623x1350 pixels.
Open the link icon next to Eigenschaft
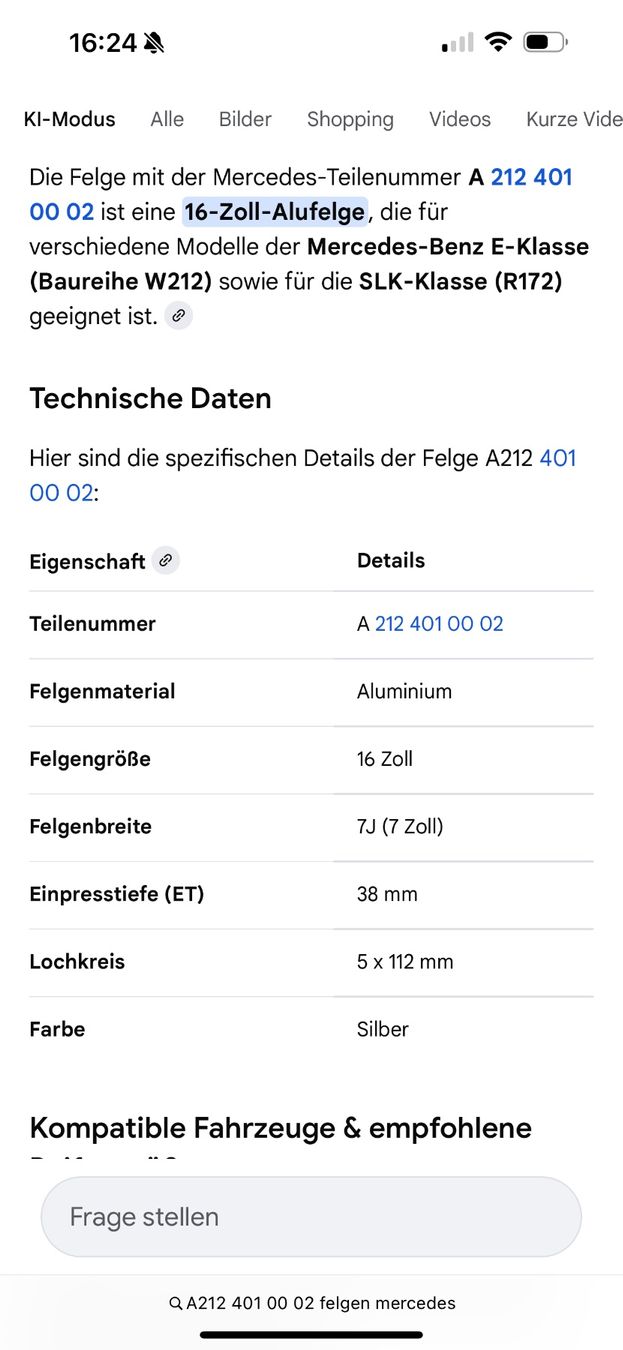[x=166, y=560]
